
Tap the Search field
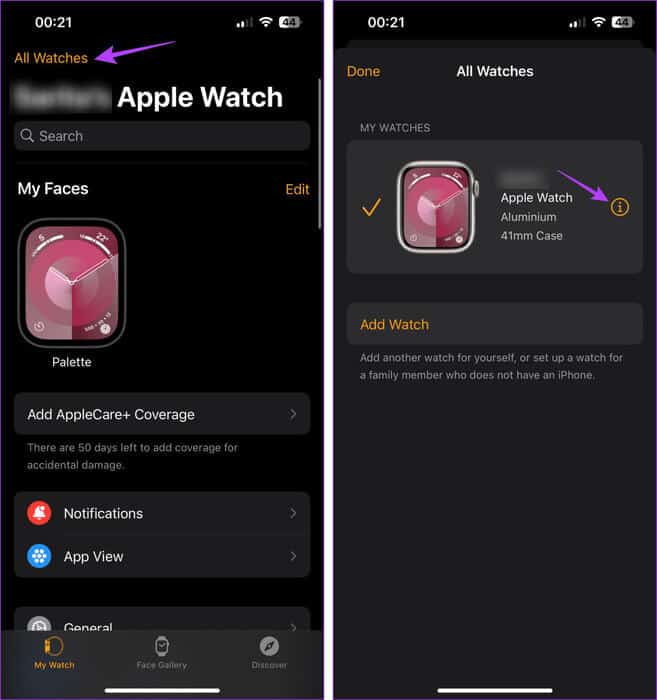(x=162, y=136)
